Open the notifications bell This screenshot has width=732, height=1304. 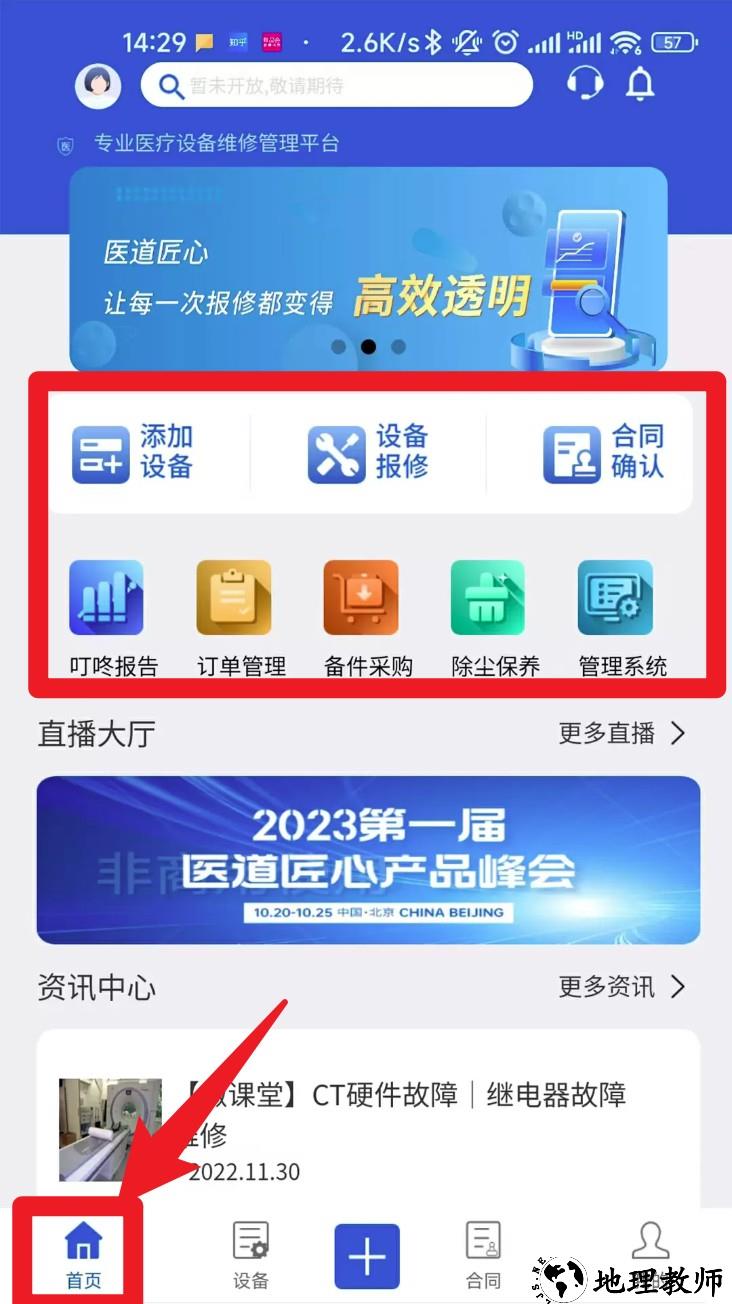point(640,85)
